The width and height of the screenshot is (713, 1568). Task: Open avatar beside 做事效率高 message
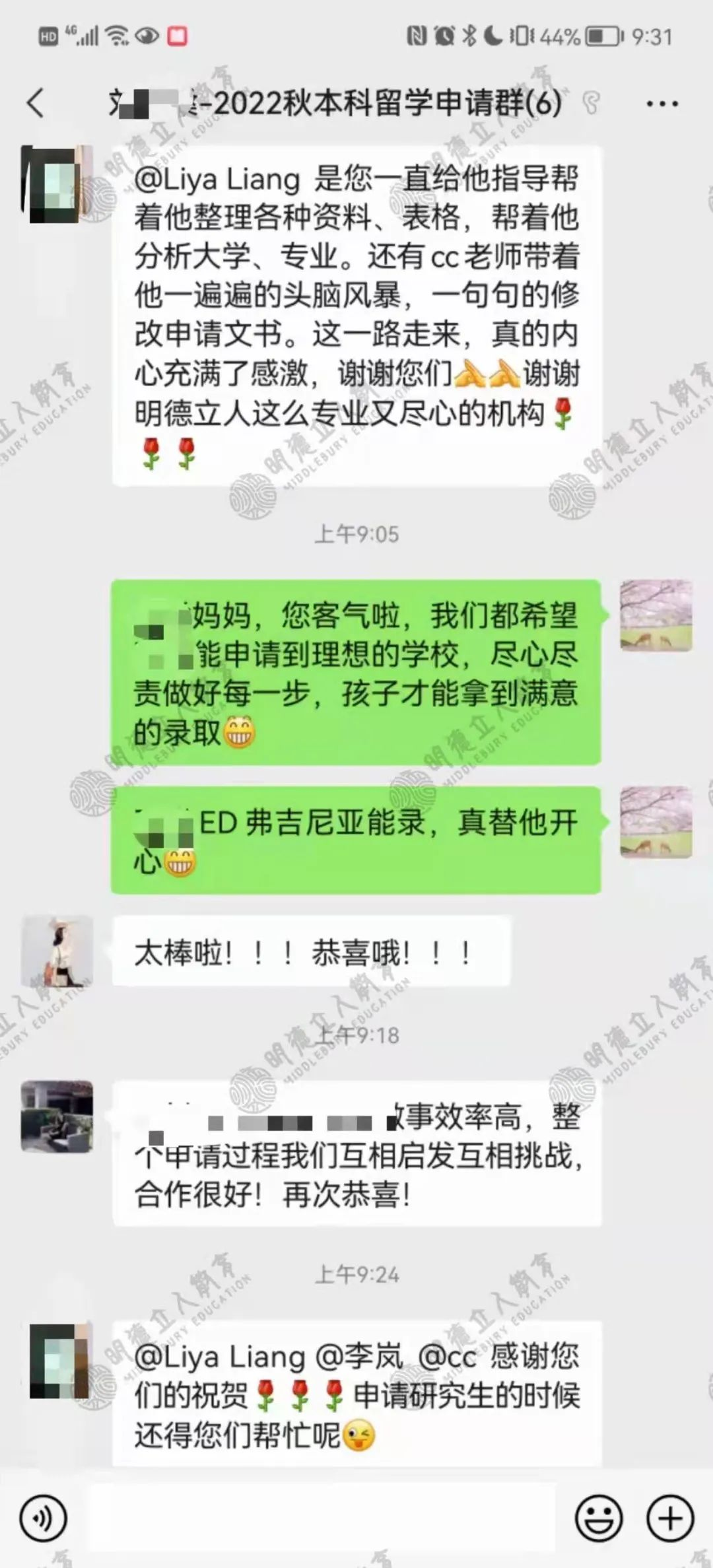coord(57,1116)
